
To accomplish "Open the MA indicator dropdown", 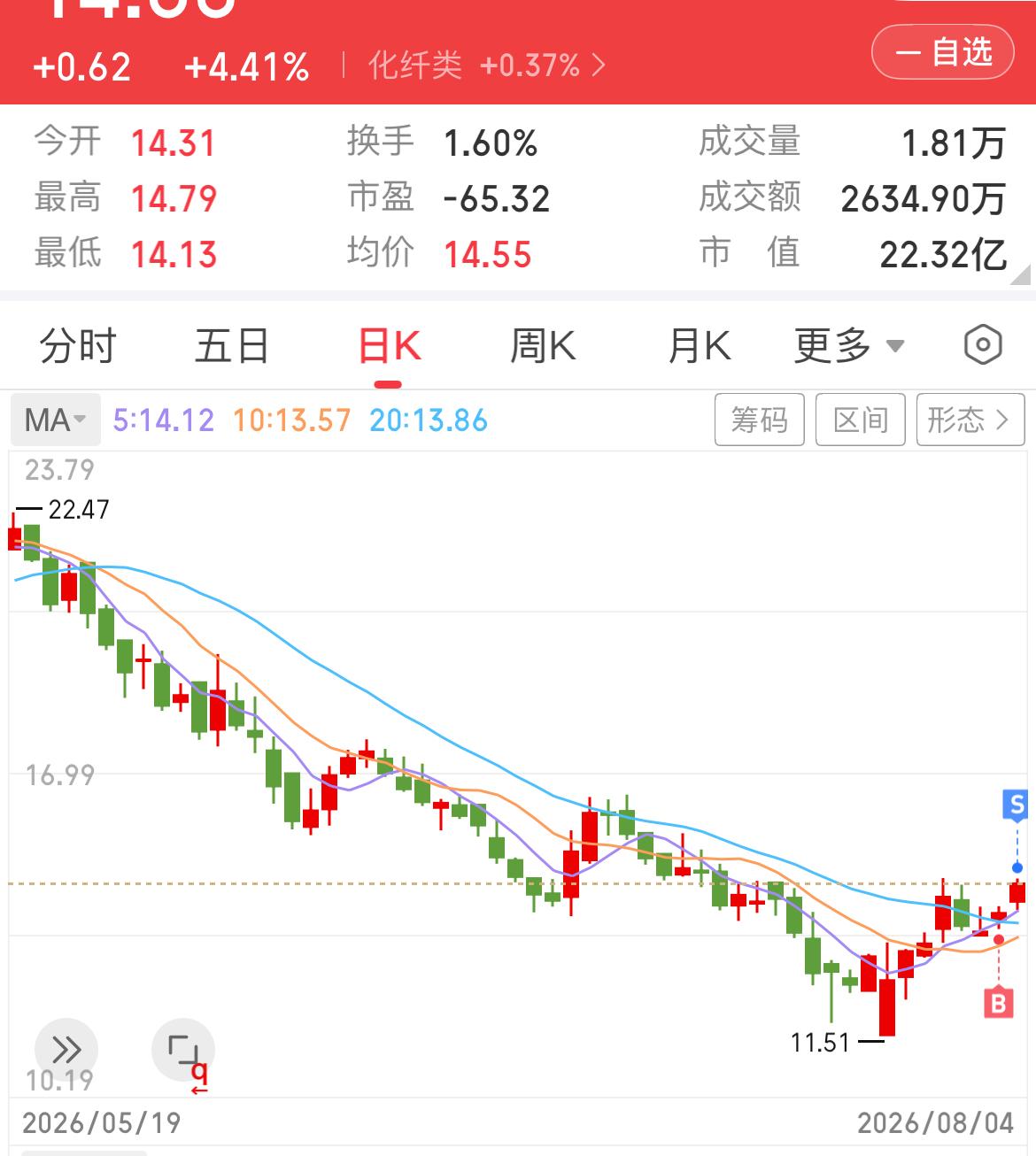I will click(55, 420).
